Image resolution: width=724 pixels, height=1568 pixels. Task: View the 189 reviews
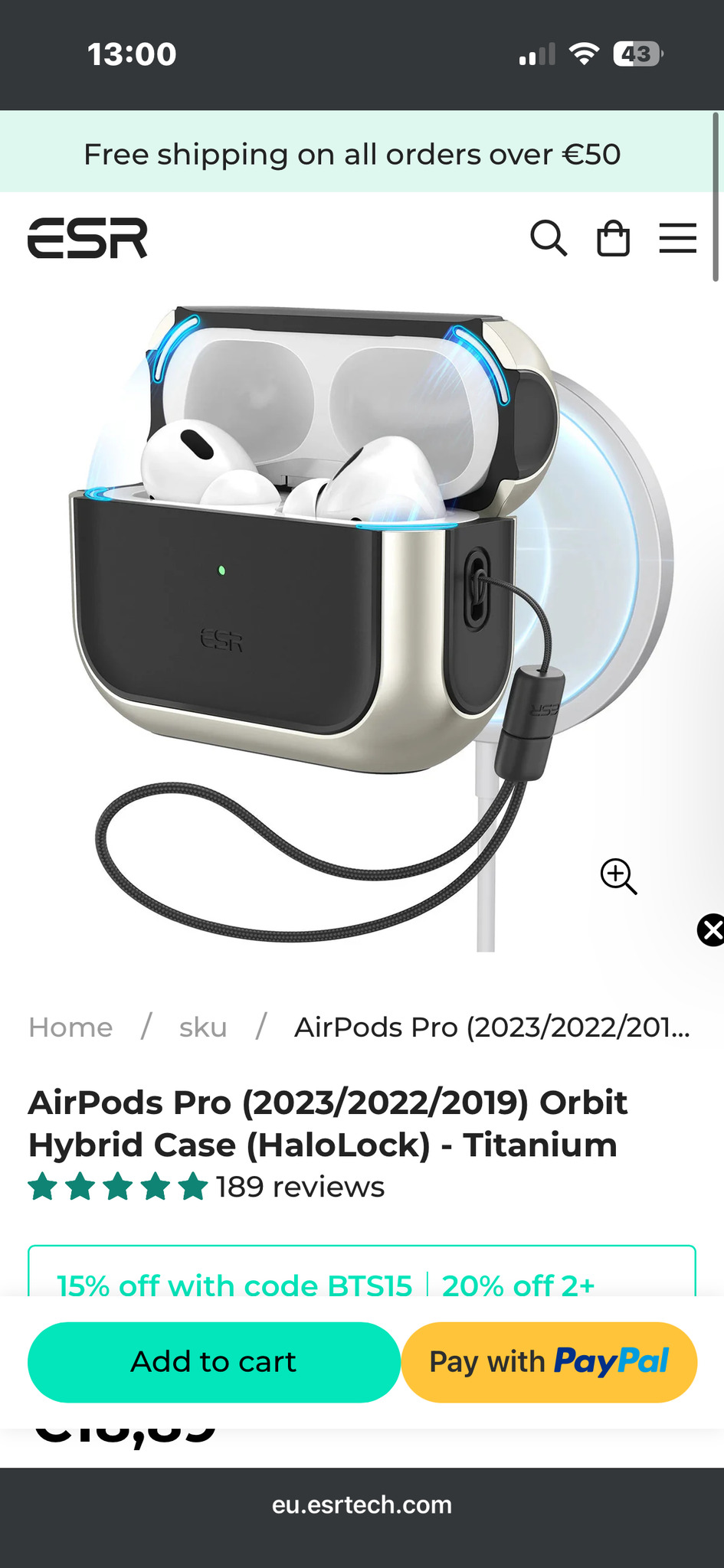300,1187
